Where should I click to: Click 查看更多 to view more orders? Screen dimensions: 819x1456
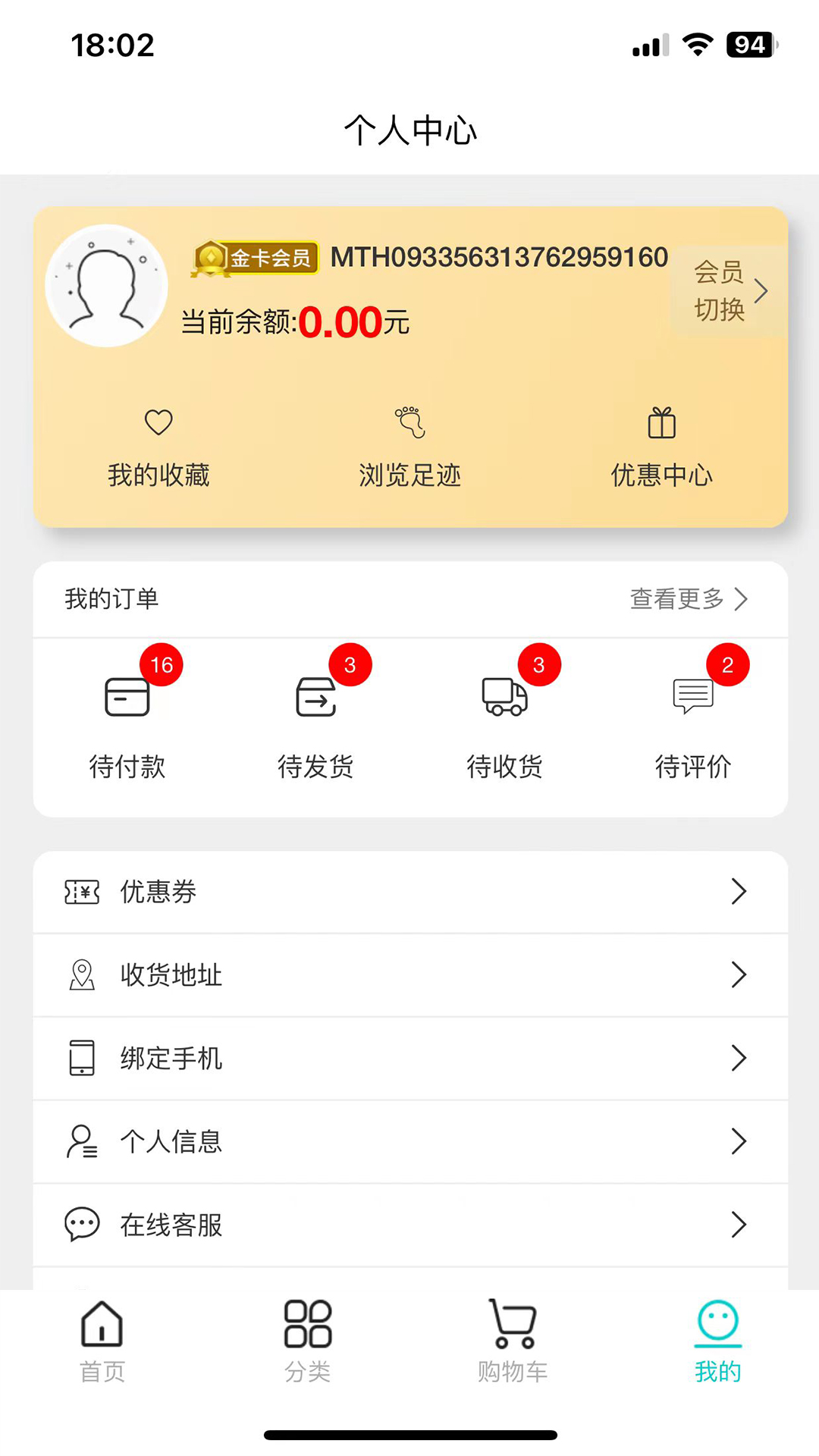pyautogui.click(x=677, y=599)
